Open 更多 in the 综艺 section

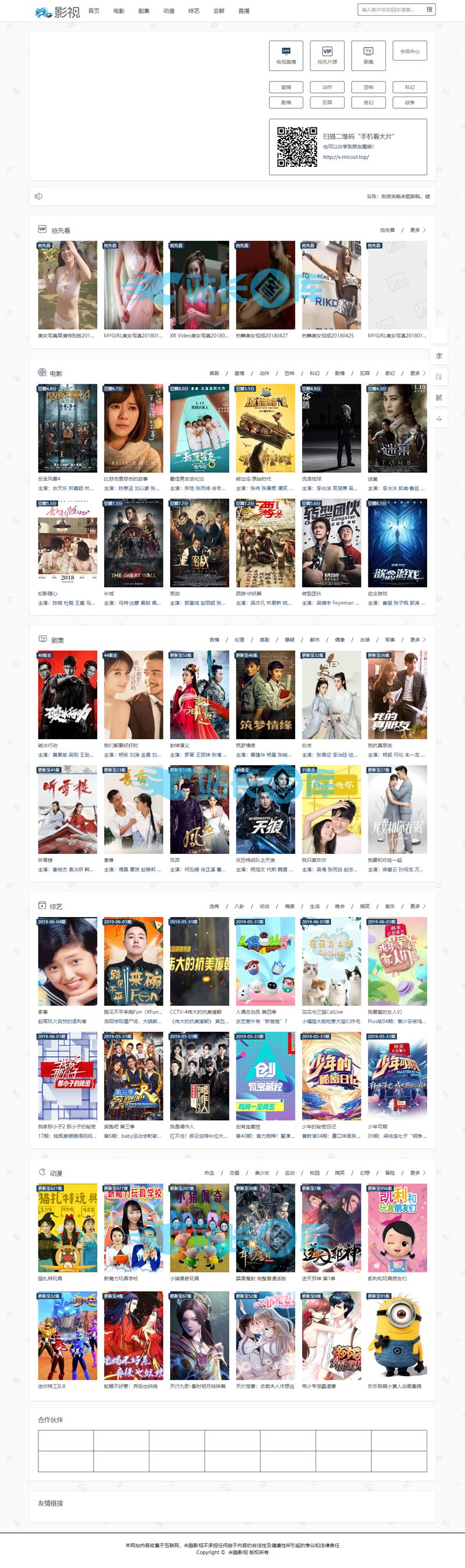pyautogui.click(x=417, y=906)
